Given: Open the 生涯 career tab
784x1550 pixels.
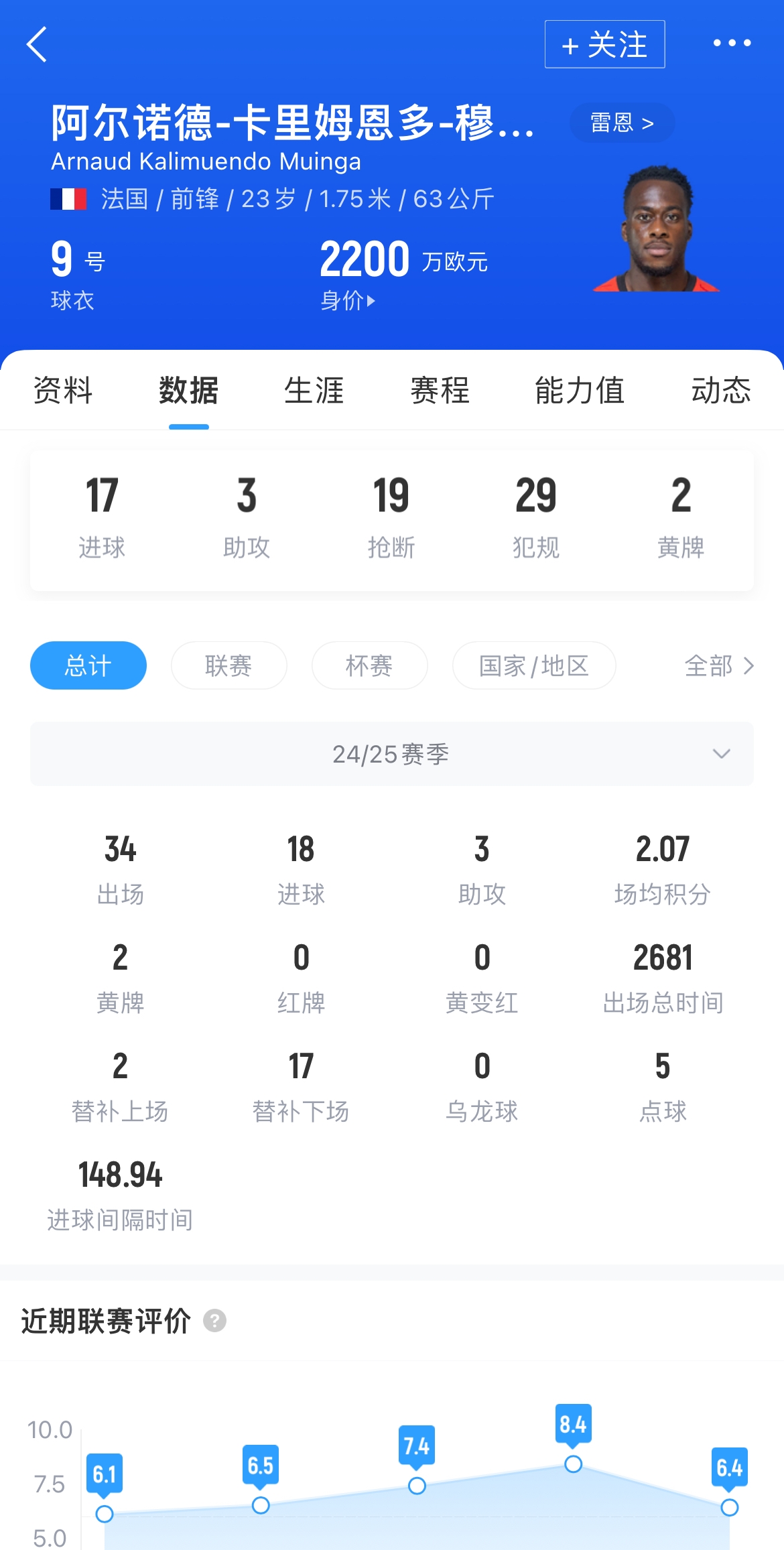Looking at the screenshot, I should [314, 390].
